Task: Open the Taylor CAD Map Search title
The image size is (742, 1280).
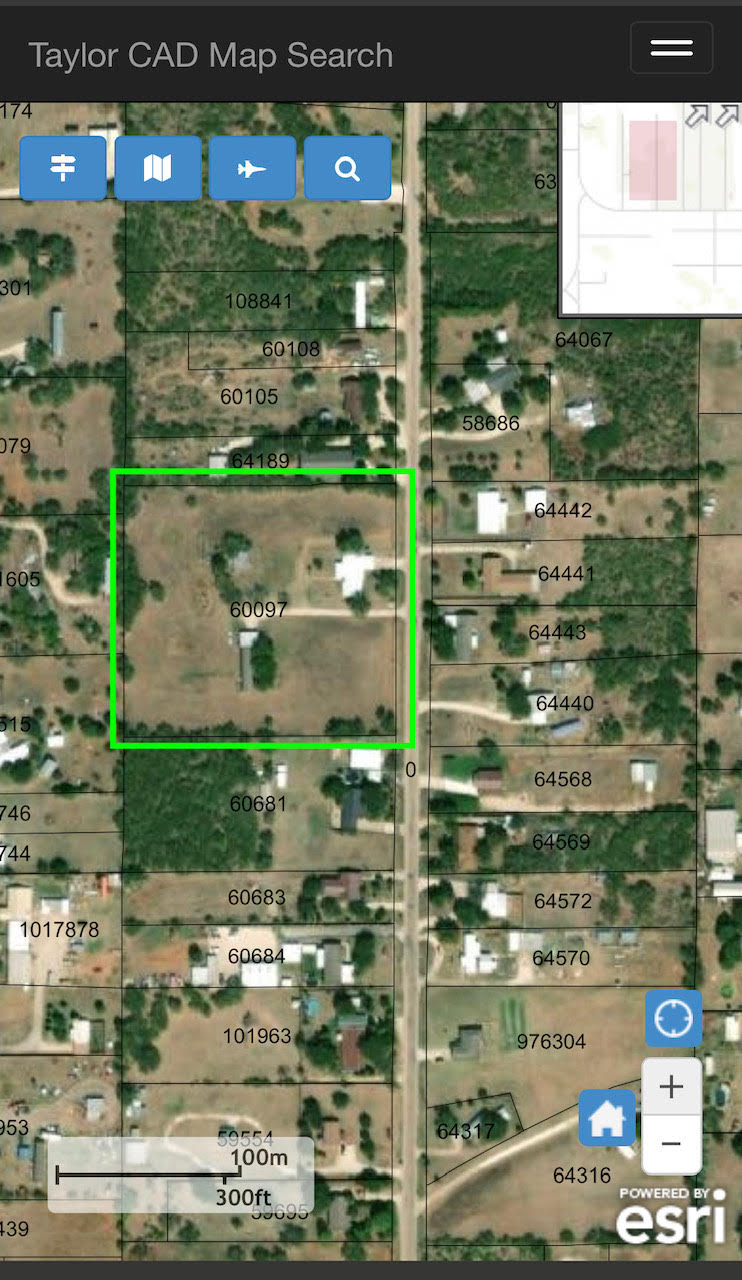Action: (210, 55)
